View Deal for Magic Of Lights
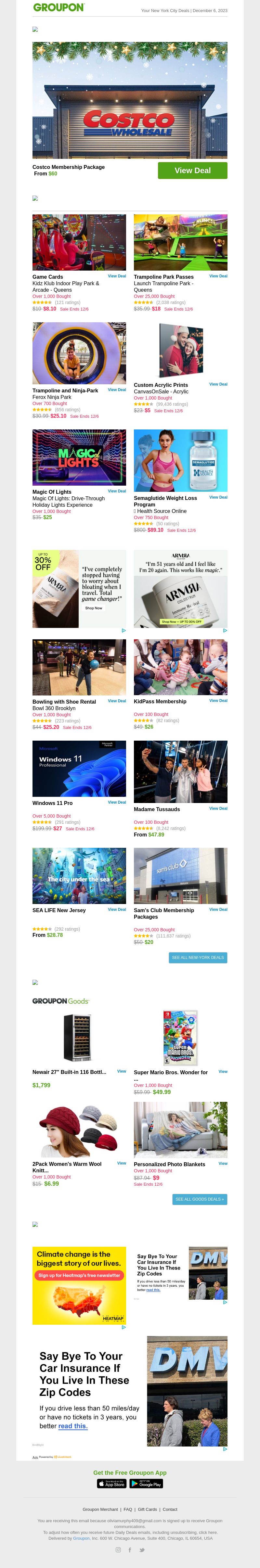This screenshot has width=260, height=1568. [117, 491]
